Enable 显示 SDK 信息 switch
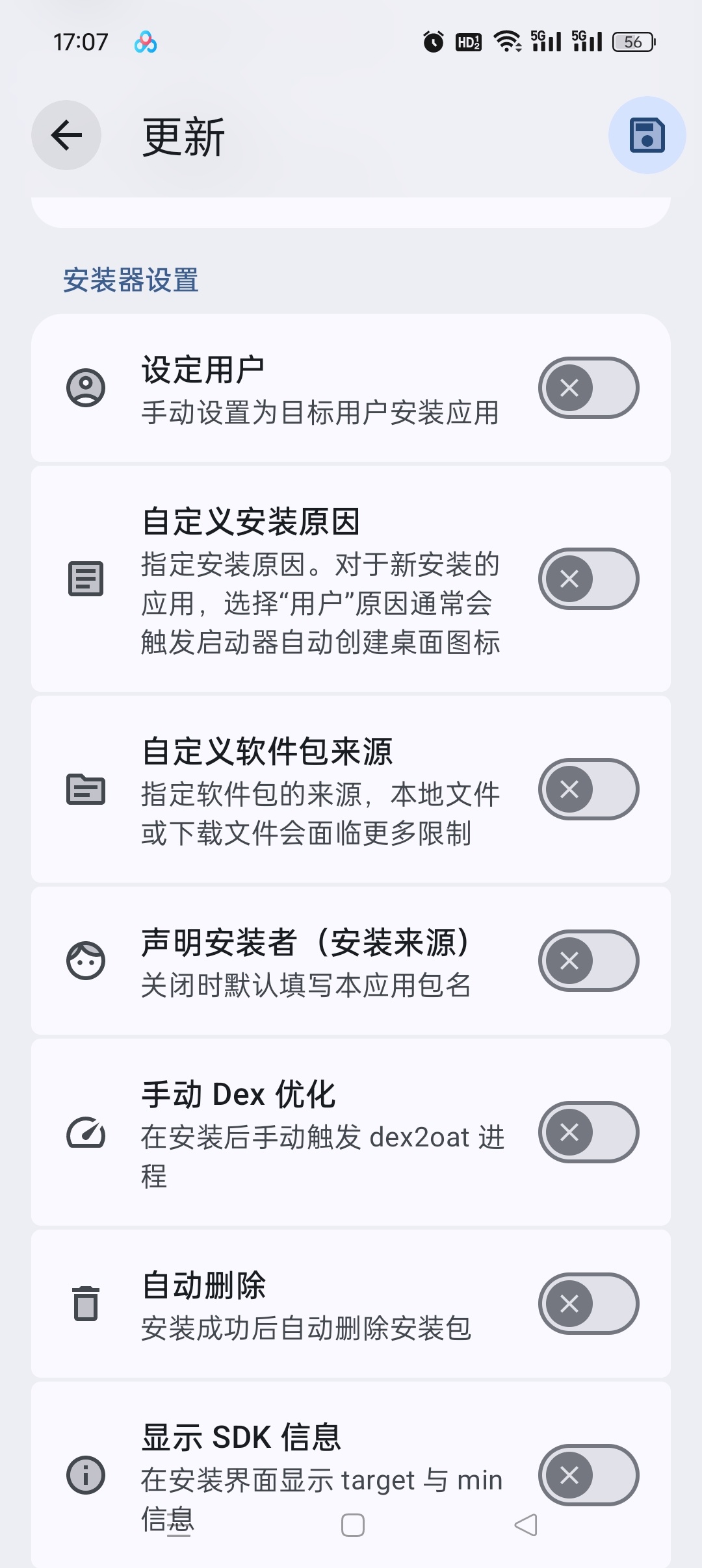The height and width of the screenshot is (1568, 702). pos(588,1475)
